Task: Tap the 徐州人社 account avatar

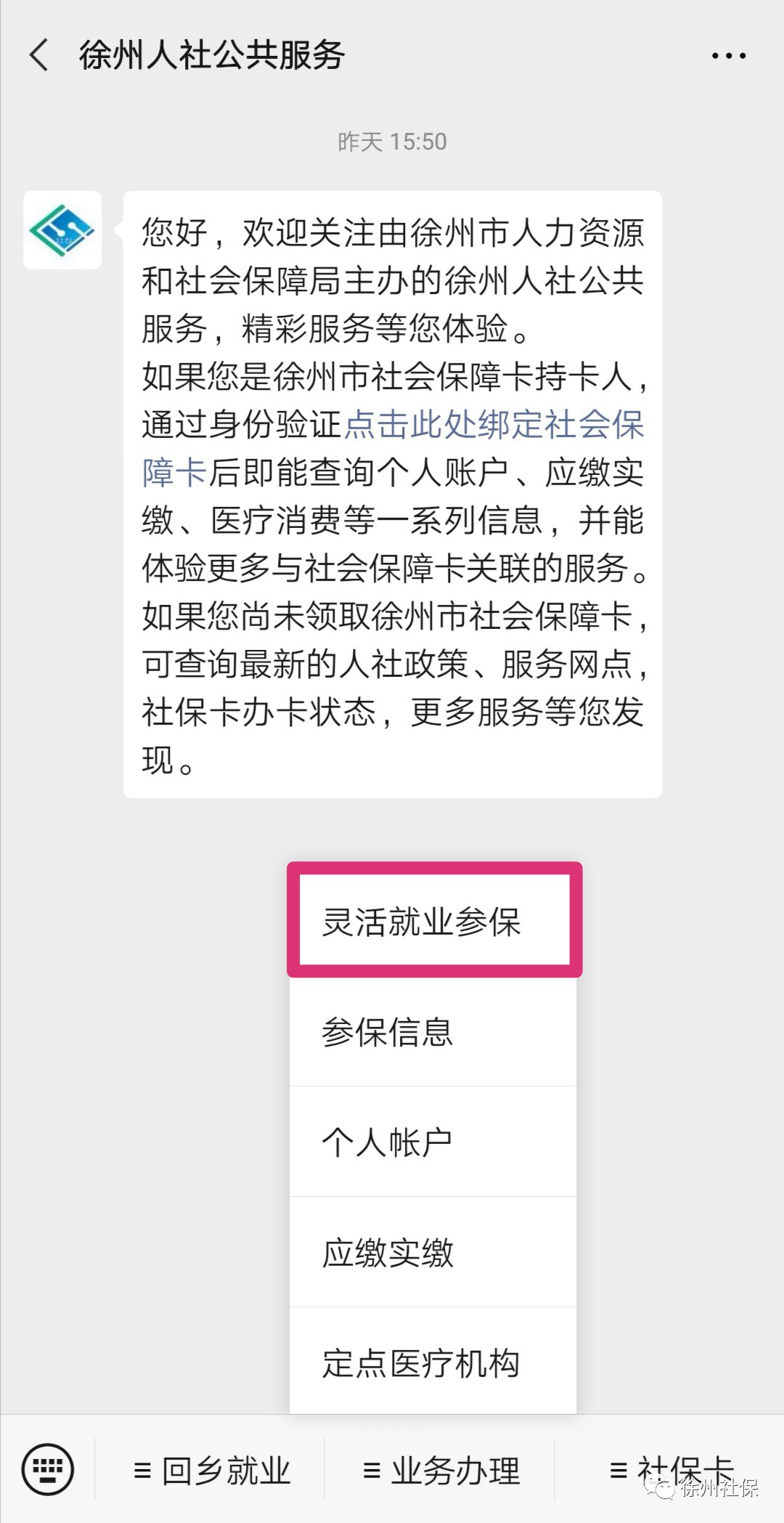Action: 62,230
